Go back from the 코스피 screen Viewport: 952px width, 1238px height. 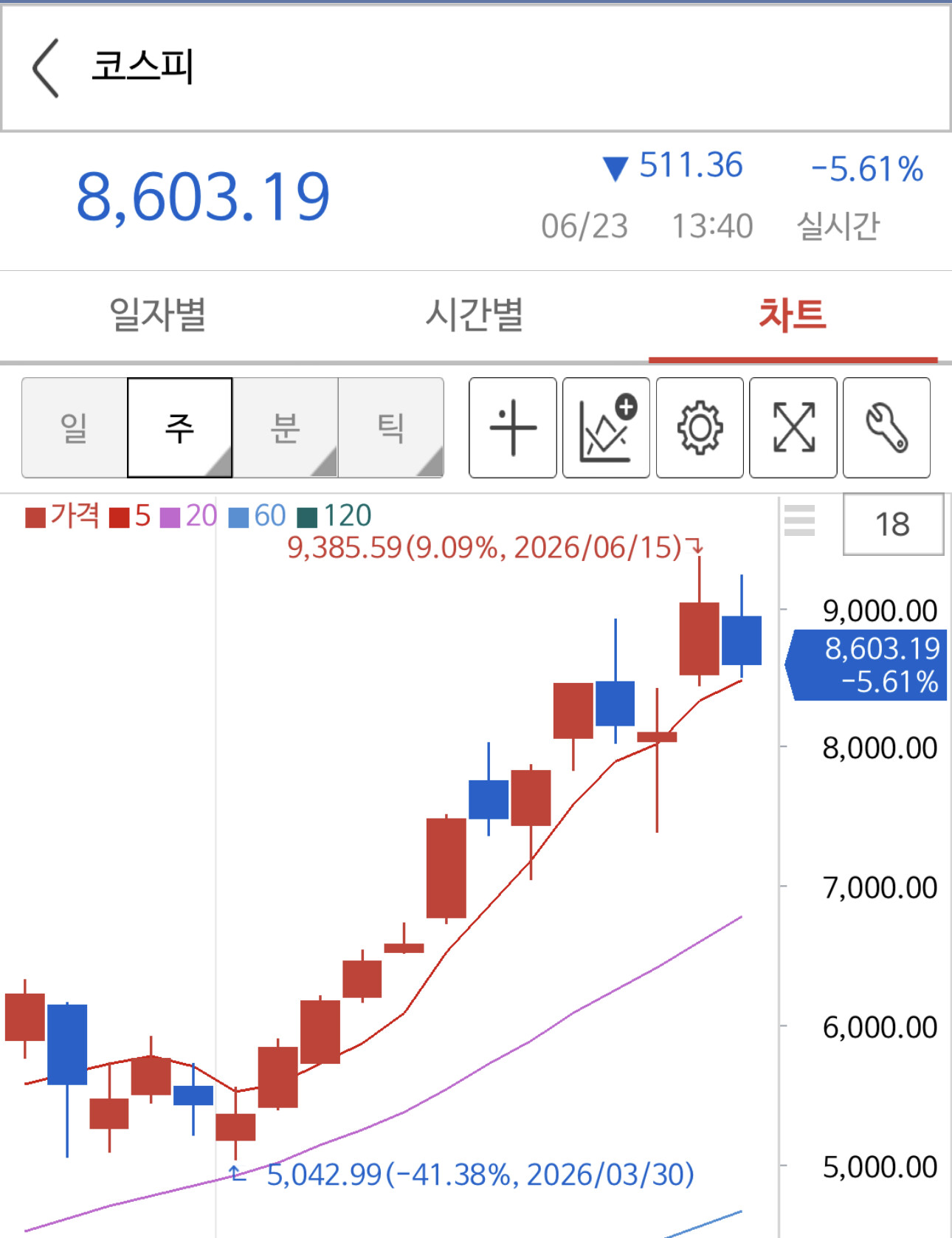(46, 68)
